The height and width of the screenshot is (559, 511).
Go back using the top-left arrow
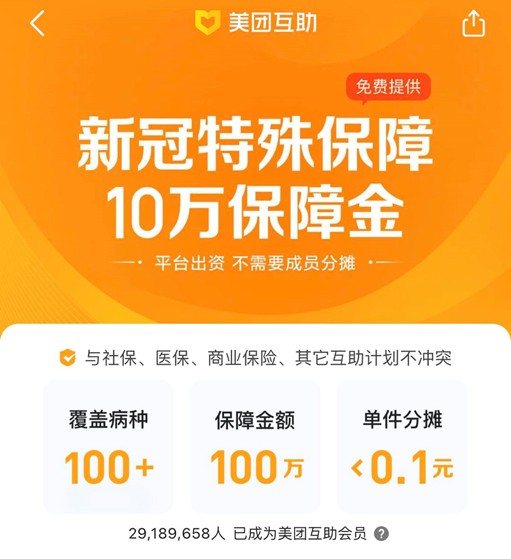click(37, 23)
